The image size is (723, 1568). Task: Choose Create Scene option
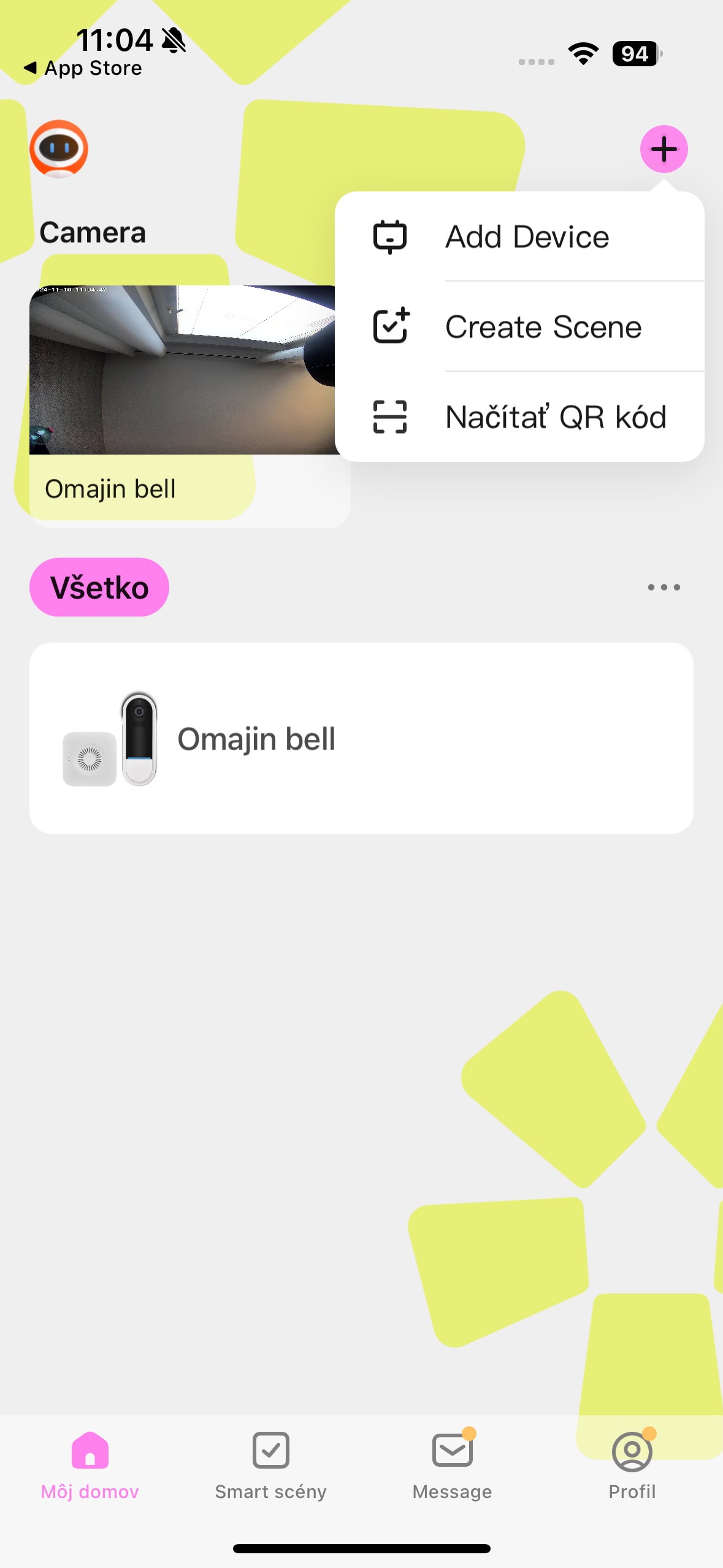point(519,326)
